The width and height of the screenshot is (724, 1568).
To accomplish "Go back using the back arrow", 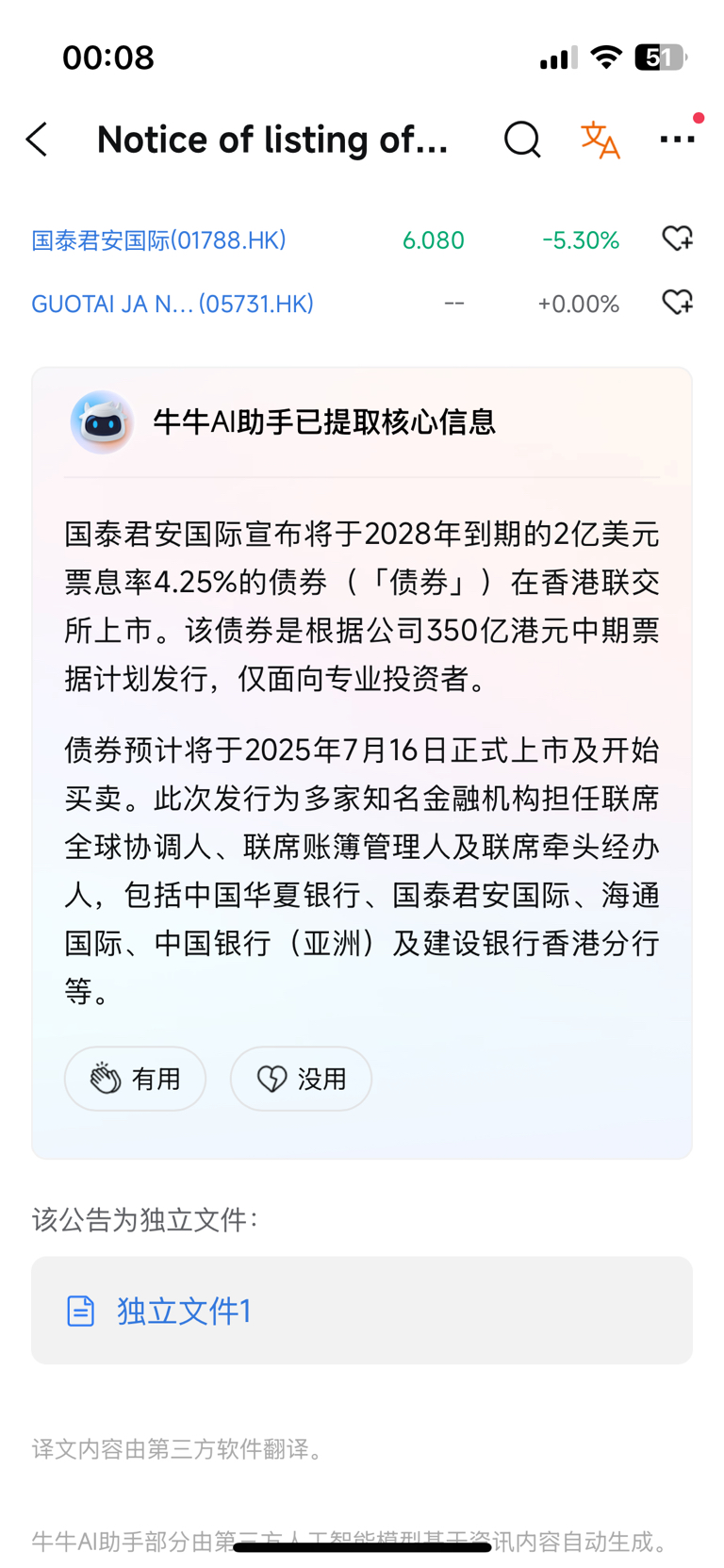I will click(x=36, y=139).
